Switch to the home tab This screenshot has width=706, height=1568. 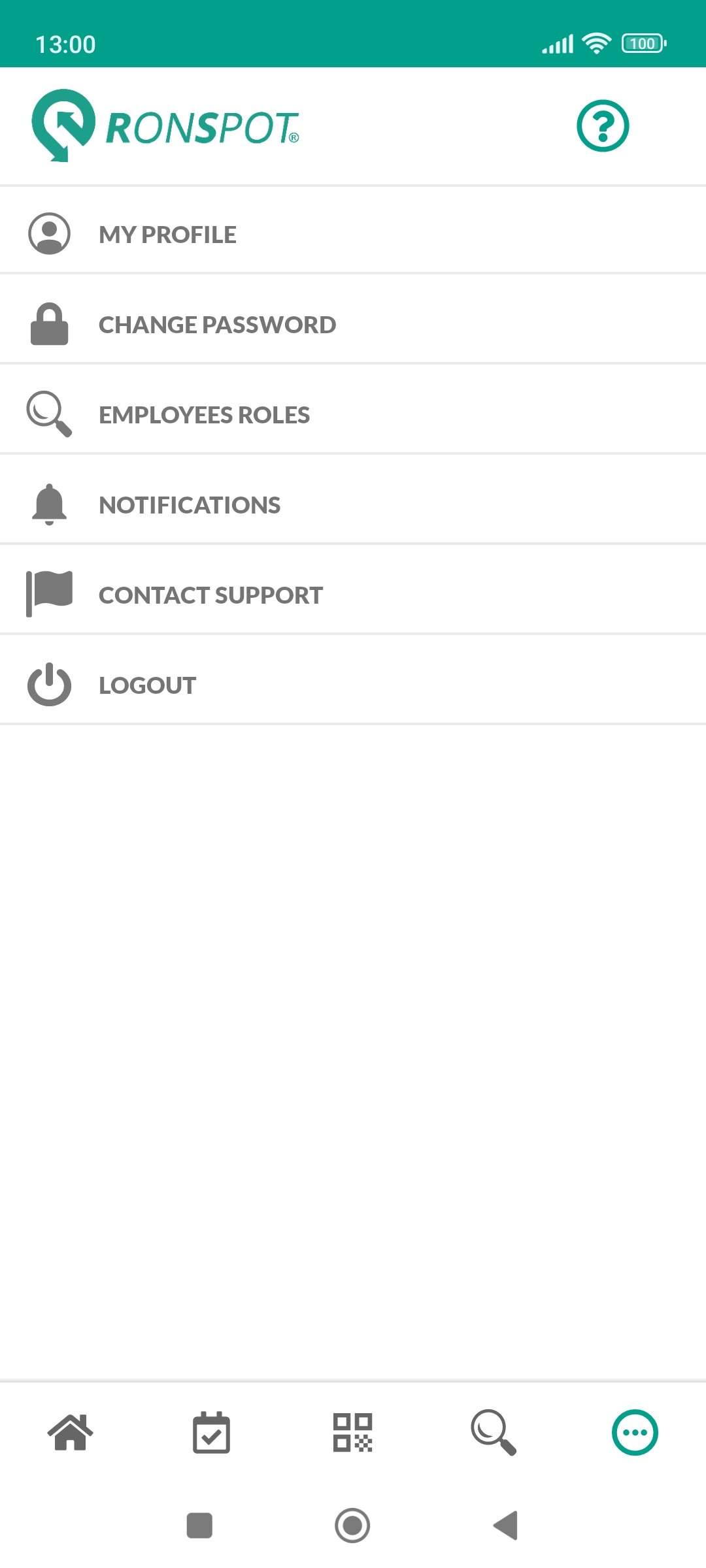coord(71,1432)
